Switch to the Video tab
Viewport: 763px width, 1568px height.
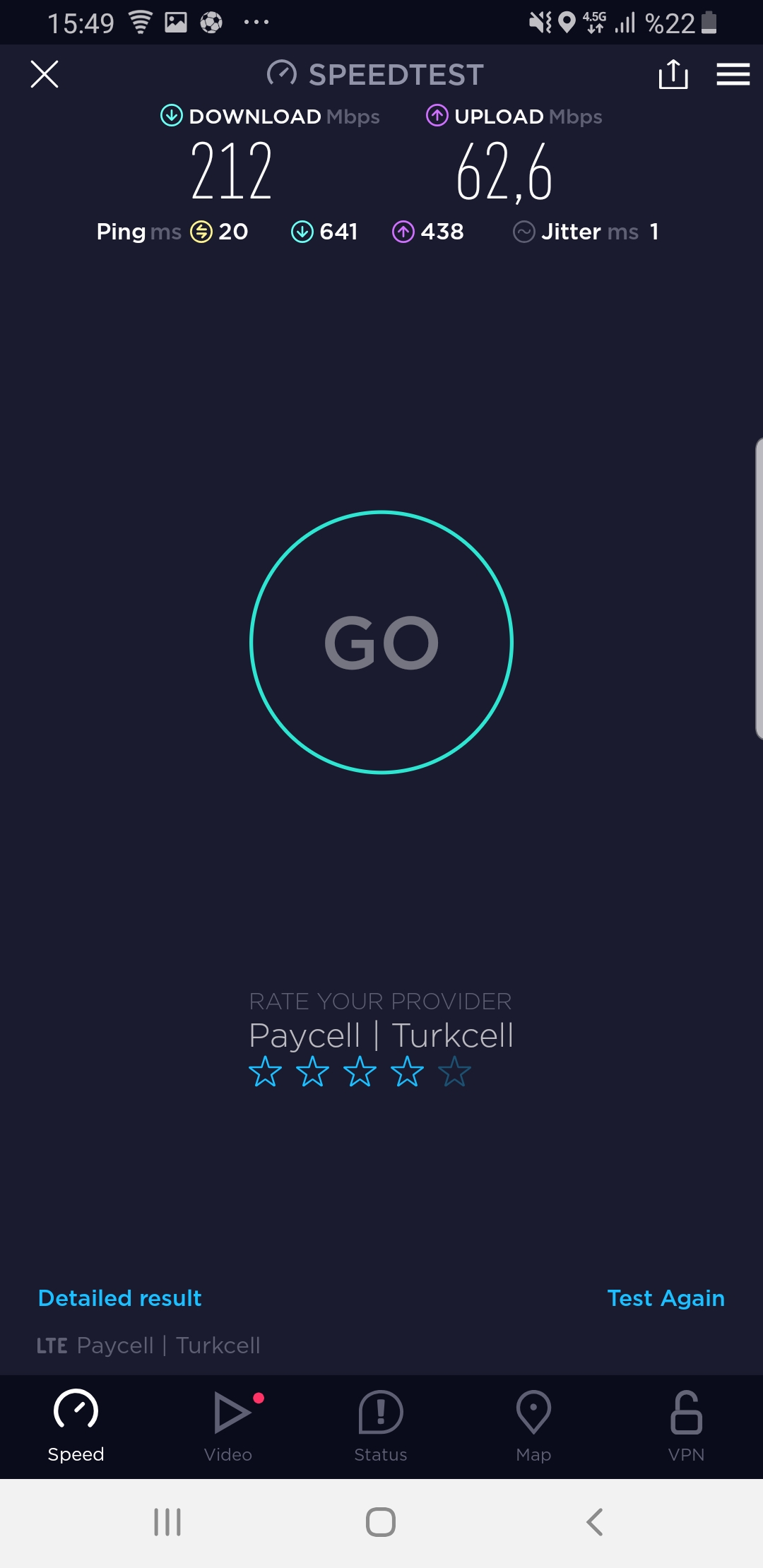click(x=228, y=1427)
